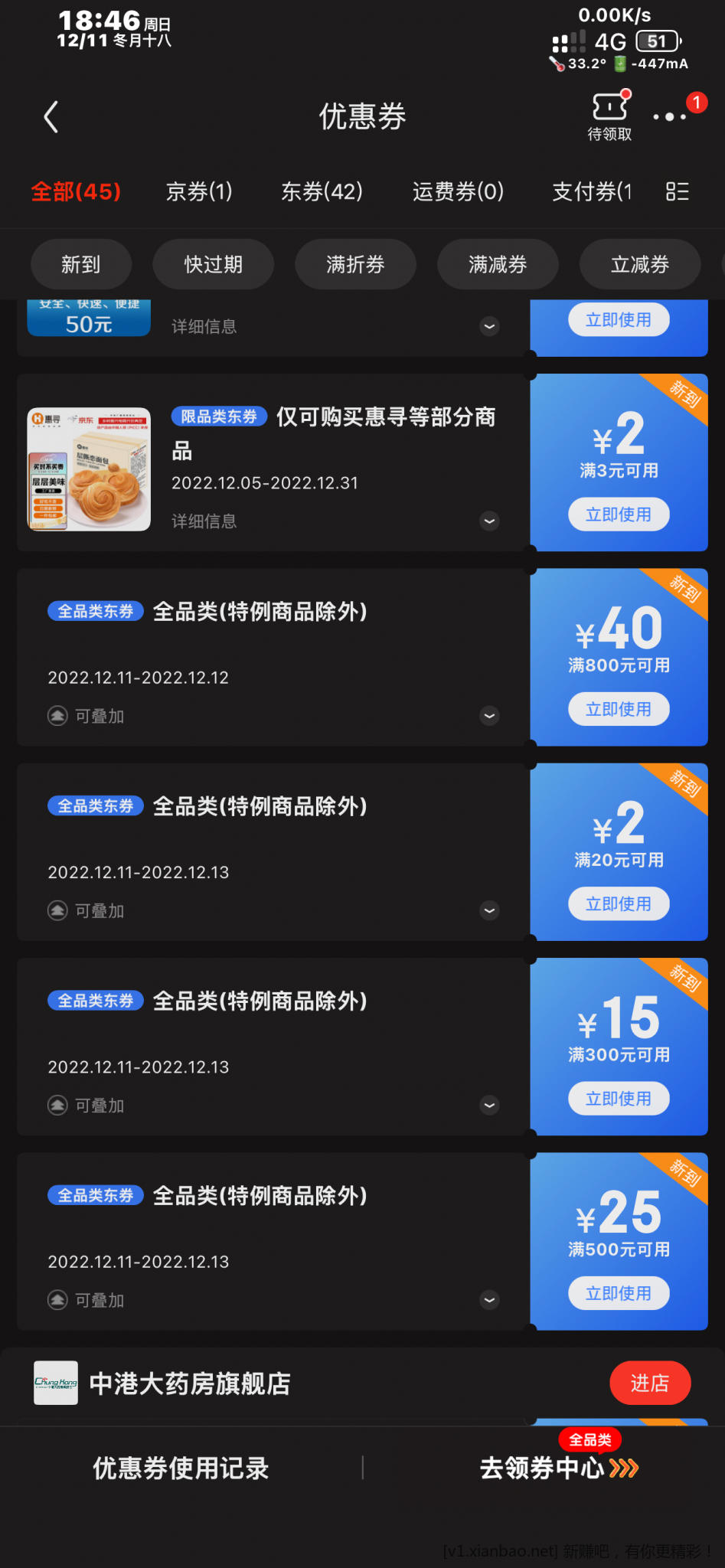This screenshot has height=1568, width=725.
Task: Apply the 满减券 filter chip
Action: tap(498, 265)
